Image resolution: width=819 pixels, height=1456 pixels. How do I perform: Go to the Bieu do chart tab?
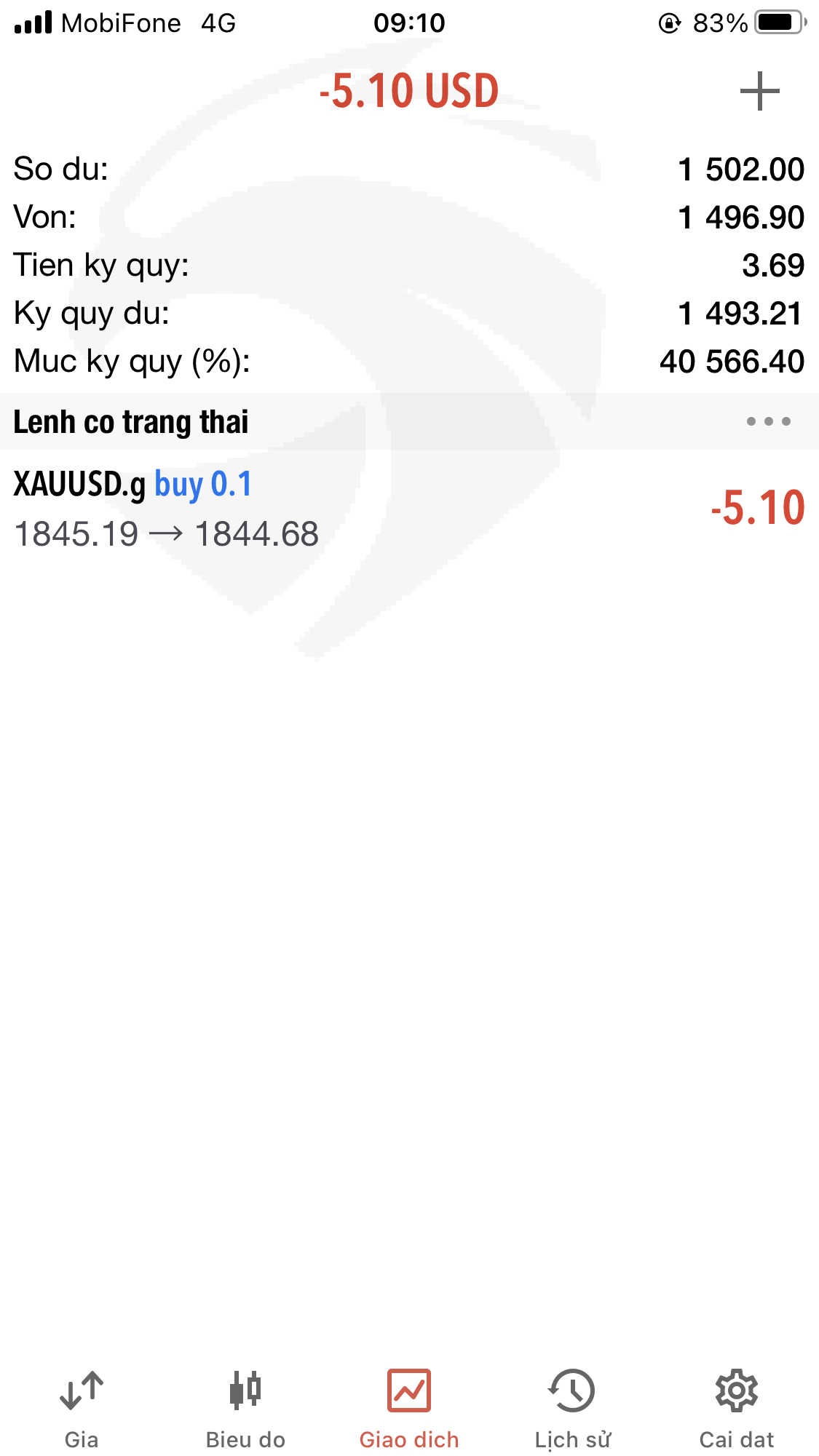pyautogui.click(x=245, y=1409)
